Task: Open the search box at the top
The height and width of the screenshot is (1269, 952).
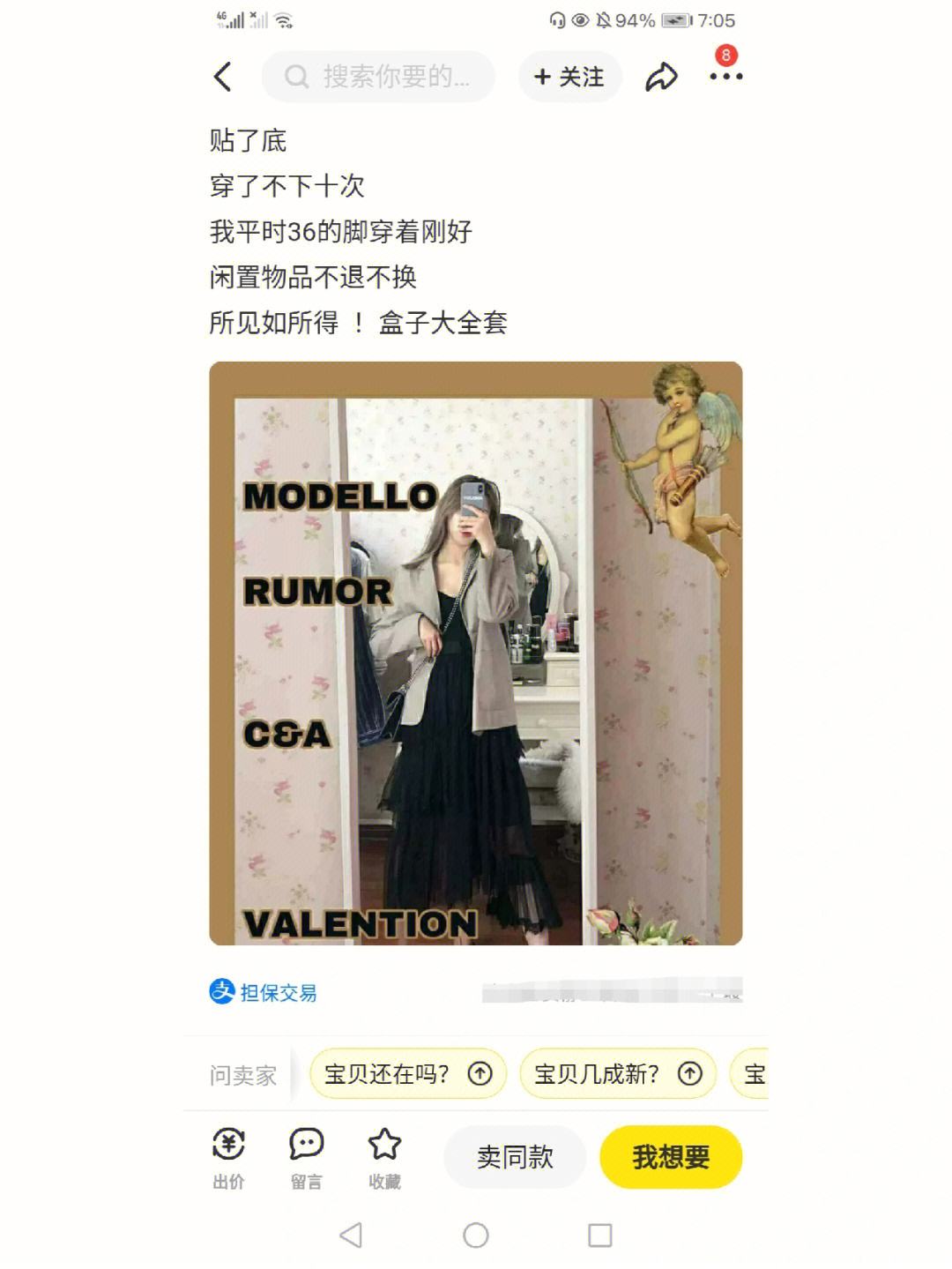Action: tap(379, 77)
